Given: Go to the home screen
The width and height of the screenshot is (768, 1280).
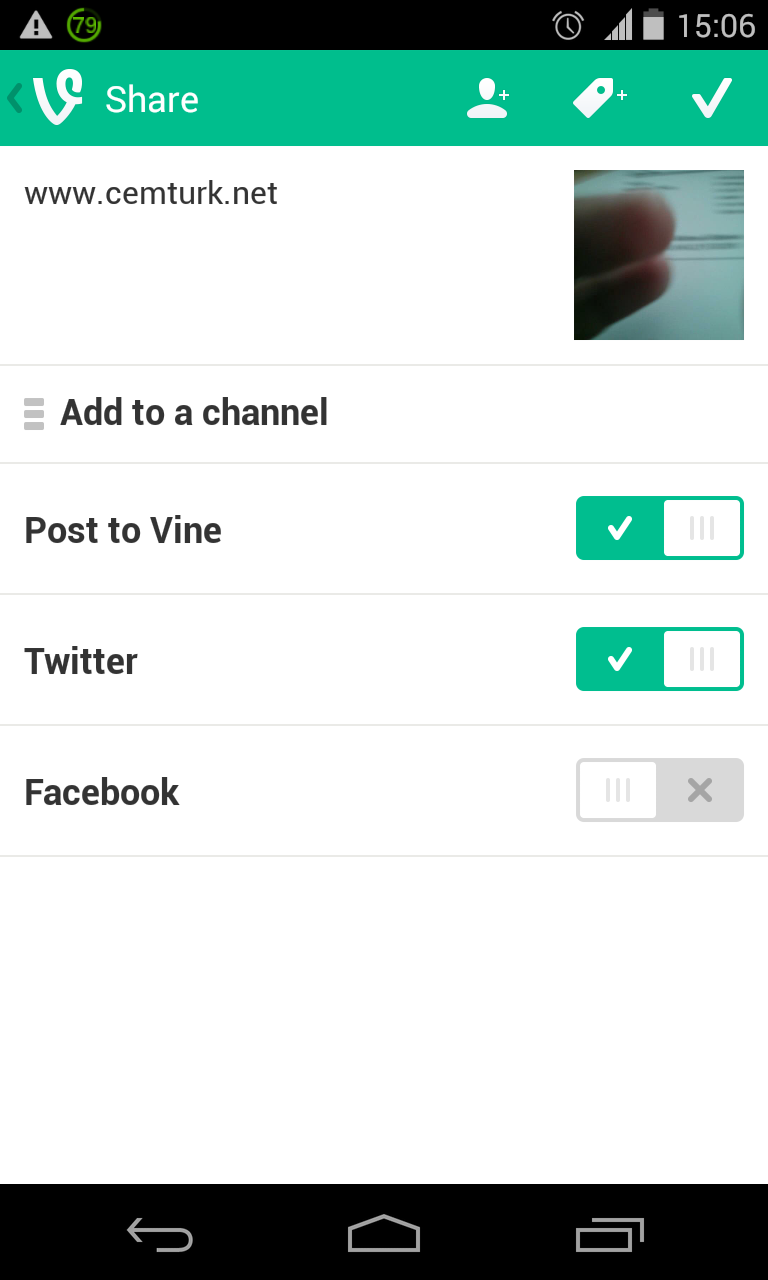Looking at the screenshot, I should [x=384, y=1234].
